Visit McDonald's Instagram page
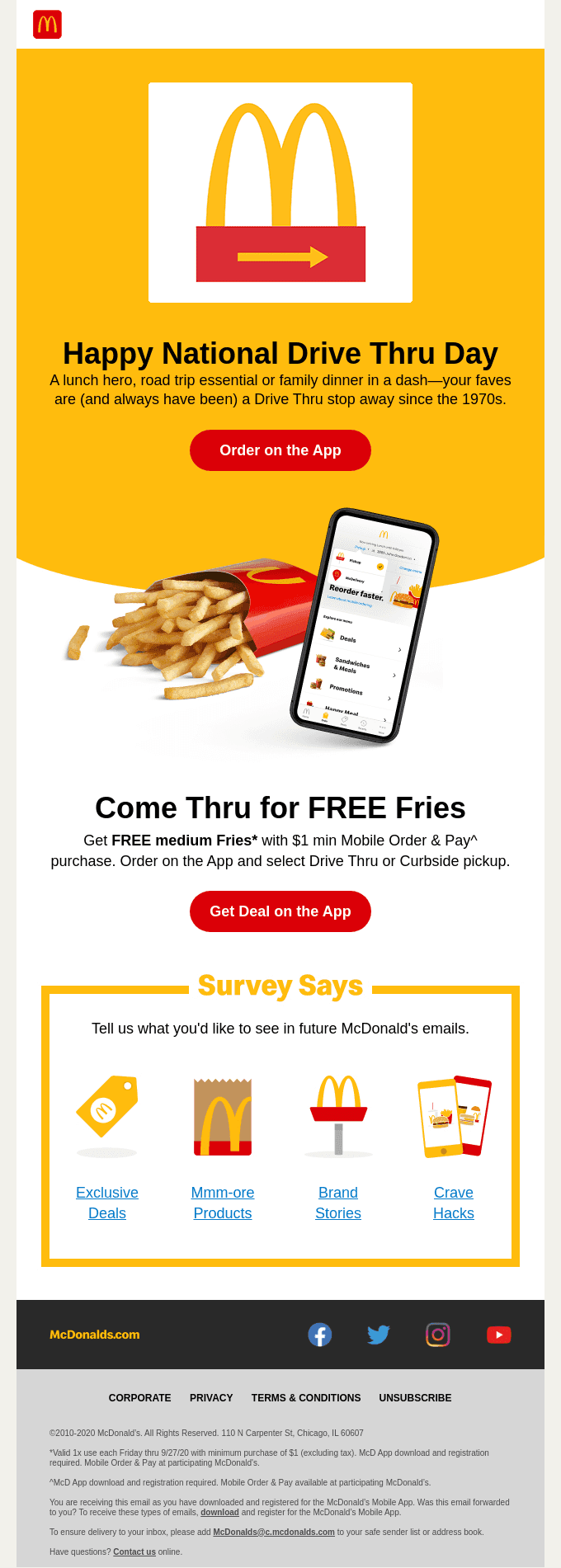The height and width of the screenshot is (1568, 561). coord(438,1335)
